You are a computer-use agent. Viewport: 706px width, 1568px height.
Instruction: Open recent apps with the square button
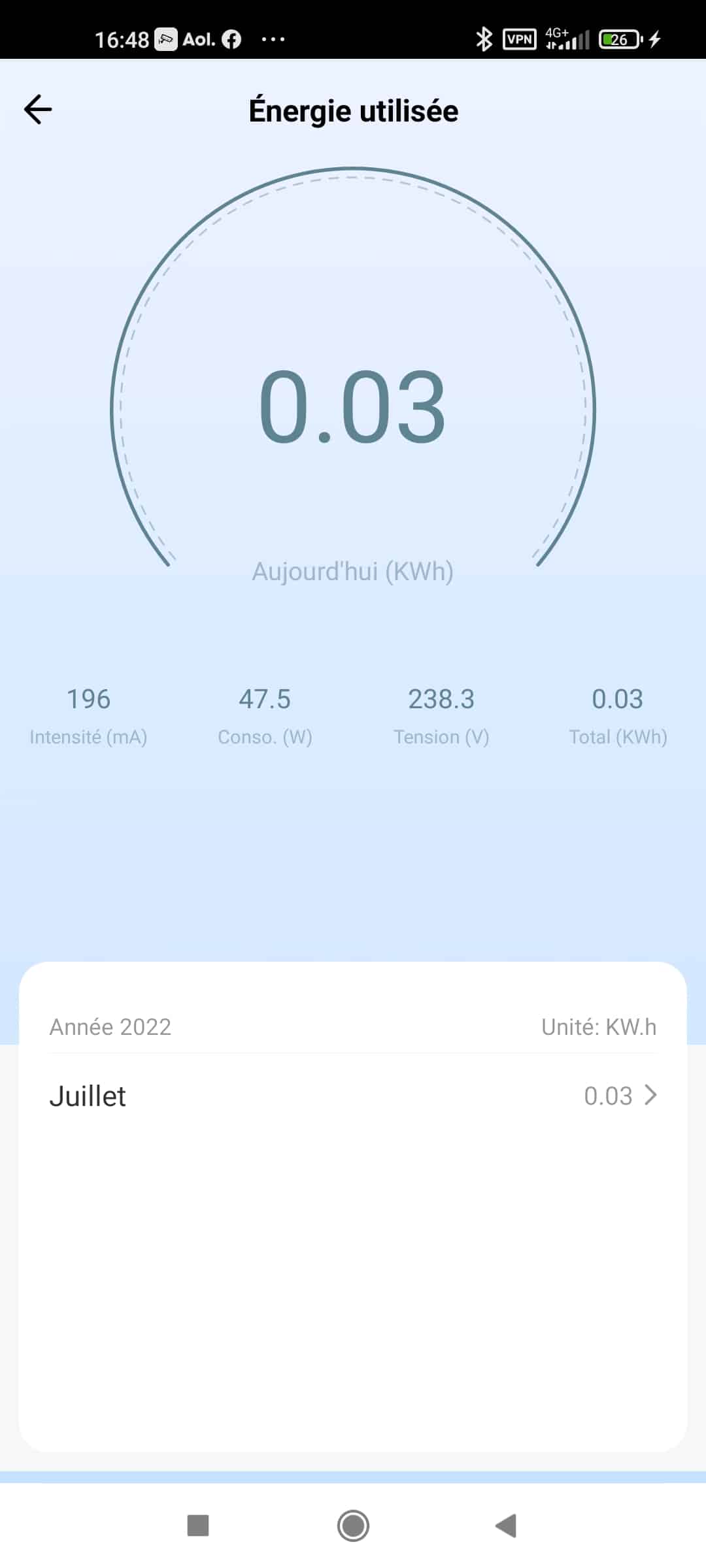[x=198, y=1526]
